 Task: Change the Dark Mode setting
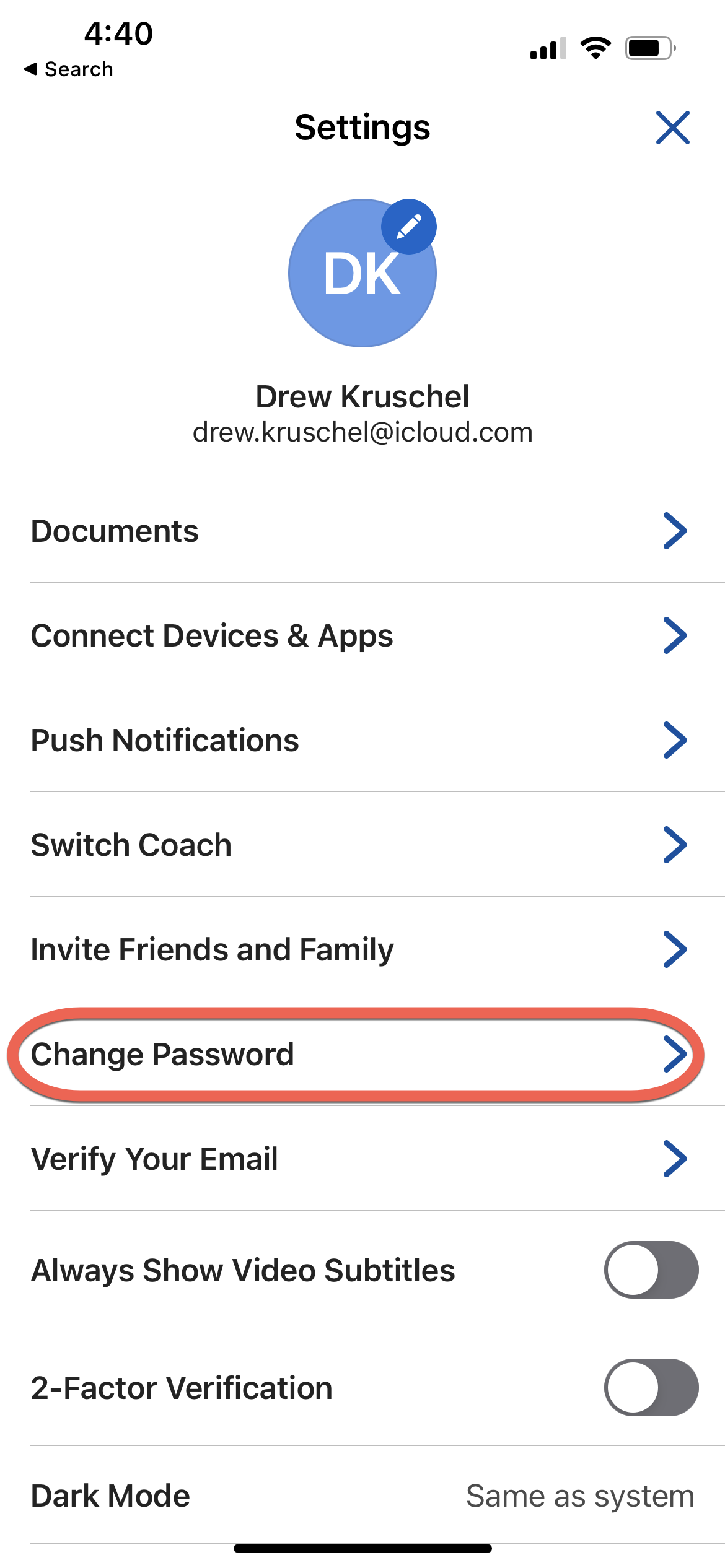tap(362, 1496)
